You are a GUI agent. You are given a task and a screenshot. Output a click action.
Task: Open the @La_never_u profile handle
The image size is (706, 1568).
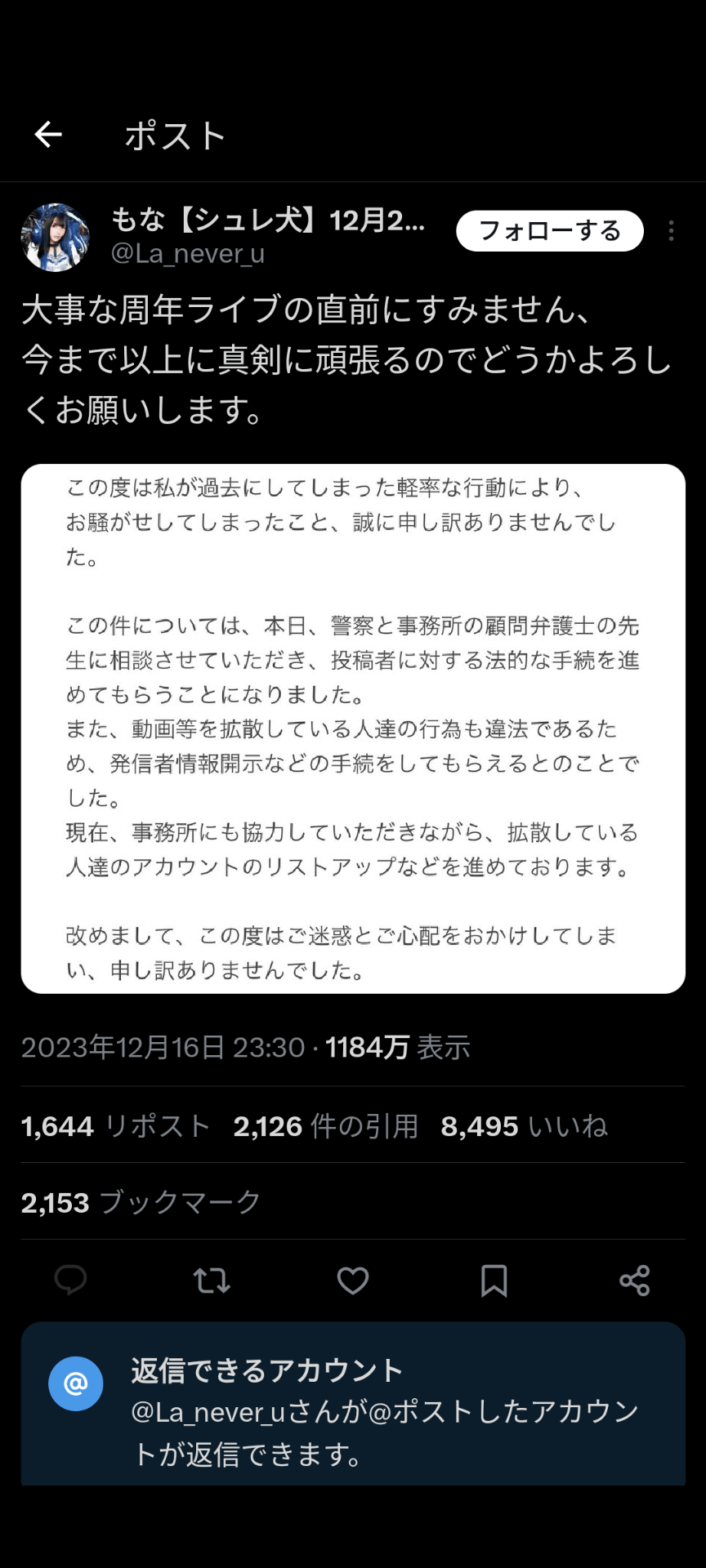point(188,254)
